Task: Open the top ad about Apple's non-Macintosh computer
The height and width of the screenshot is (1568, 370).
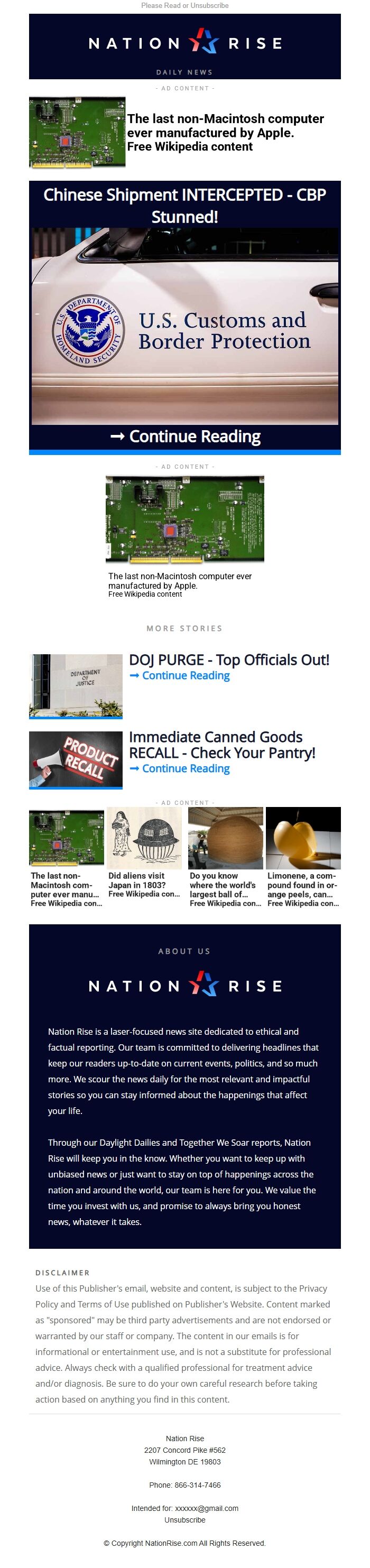Action: (x=225, y=133)
